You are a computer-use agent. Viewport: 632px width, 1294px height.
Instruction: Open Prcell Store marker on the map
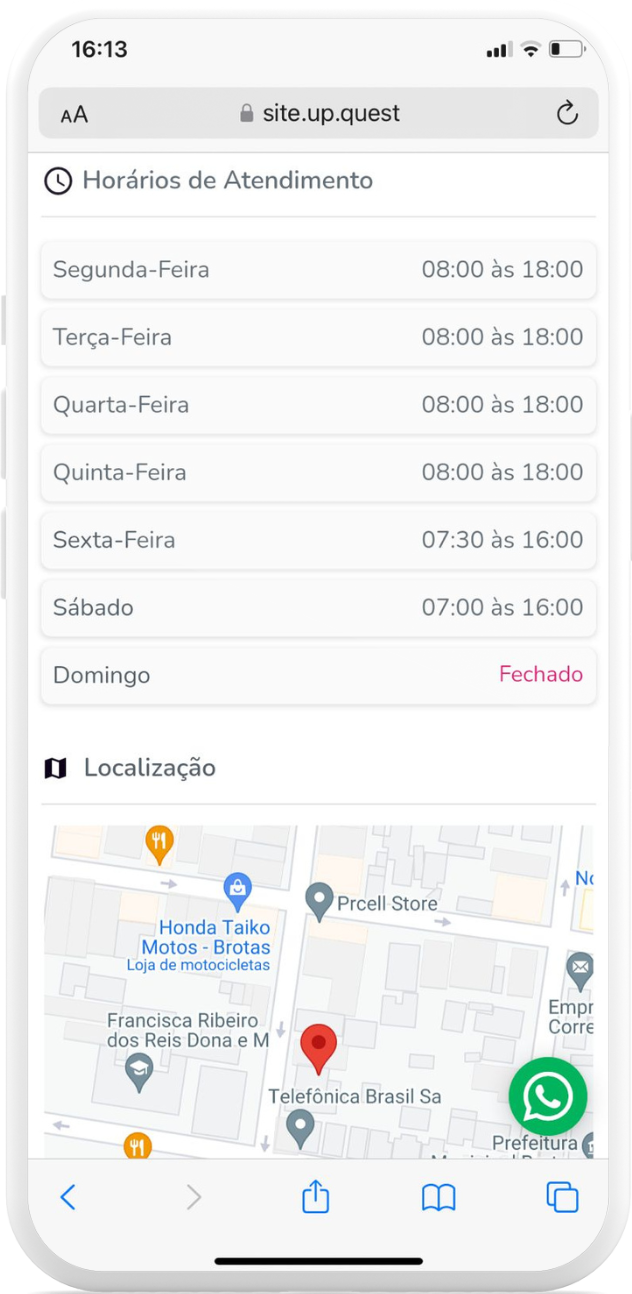point(319,902)
